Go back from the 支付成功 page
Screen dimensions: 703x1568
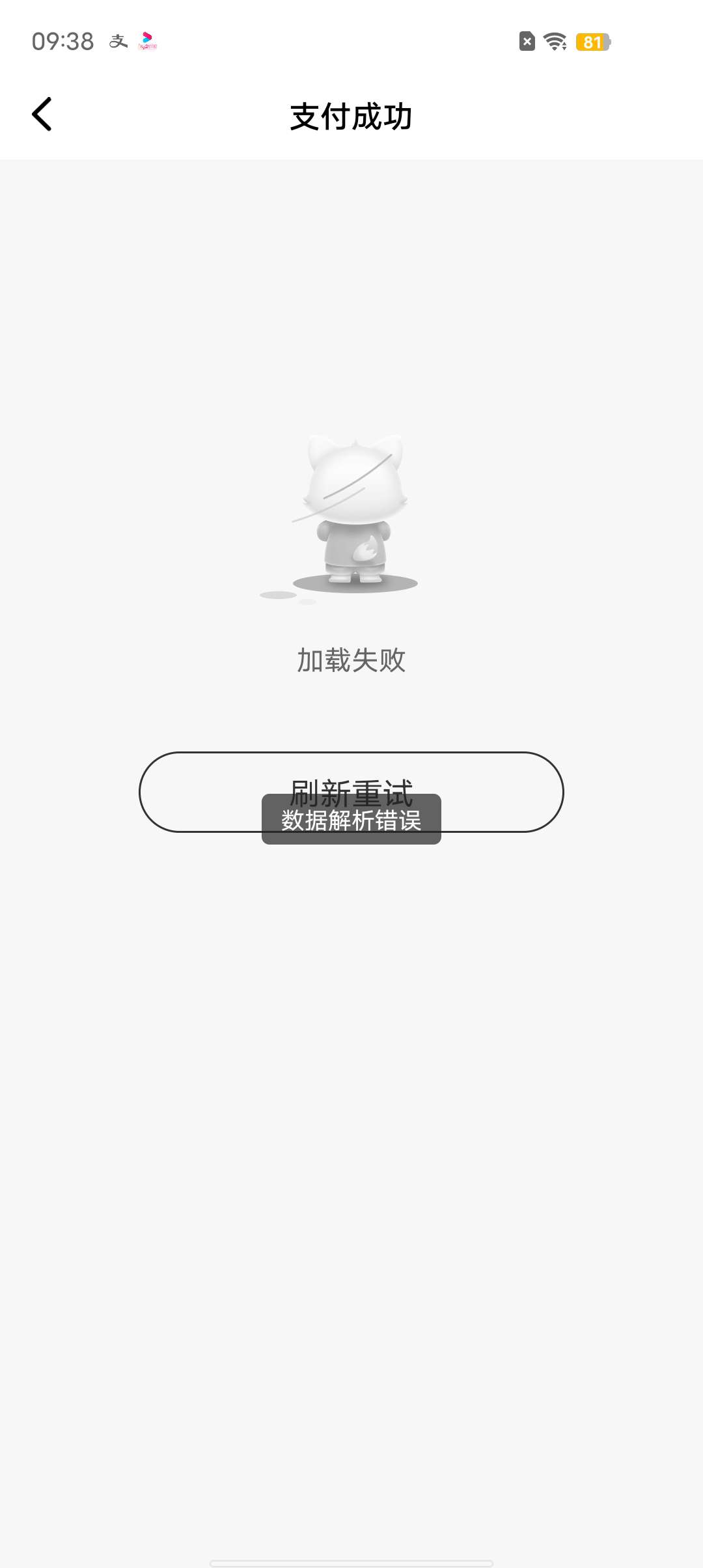coord(42,115)
